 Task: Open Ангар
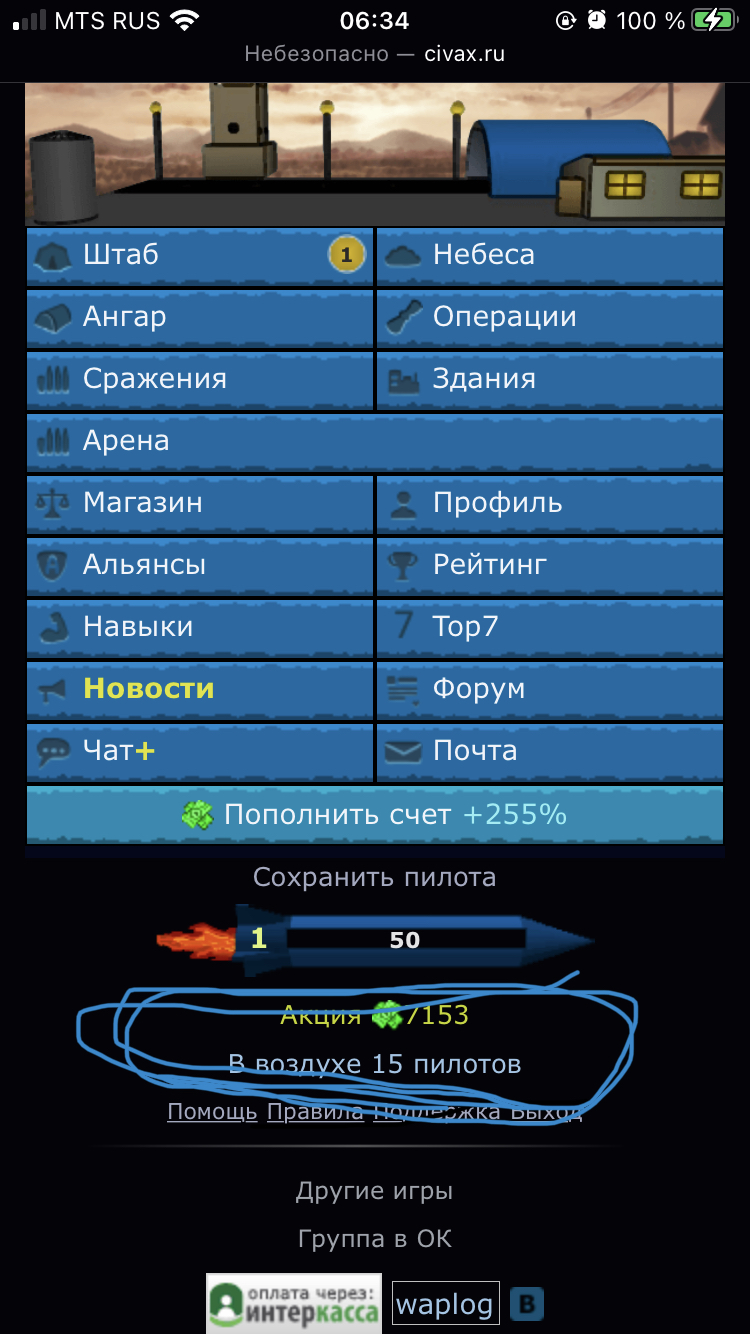point(199,317)
